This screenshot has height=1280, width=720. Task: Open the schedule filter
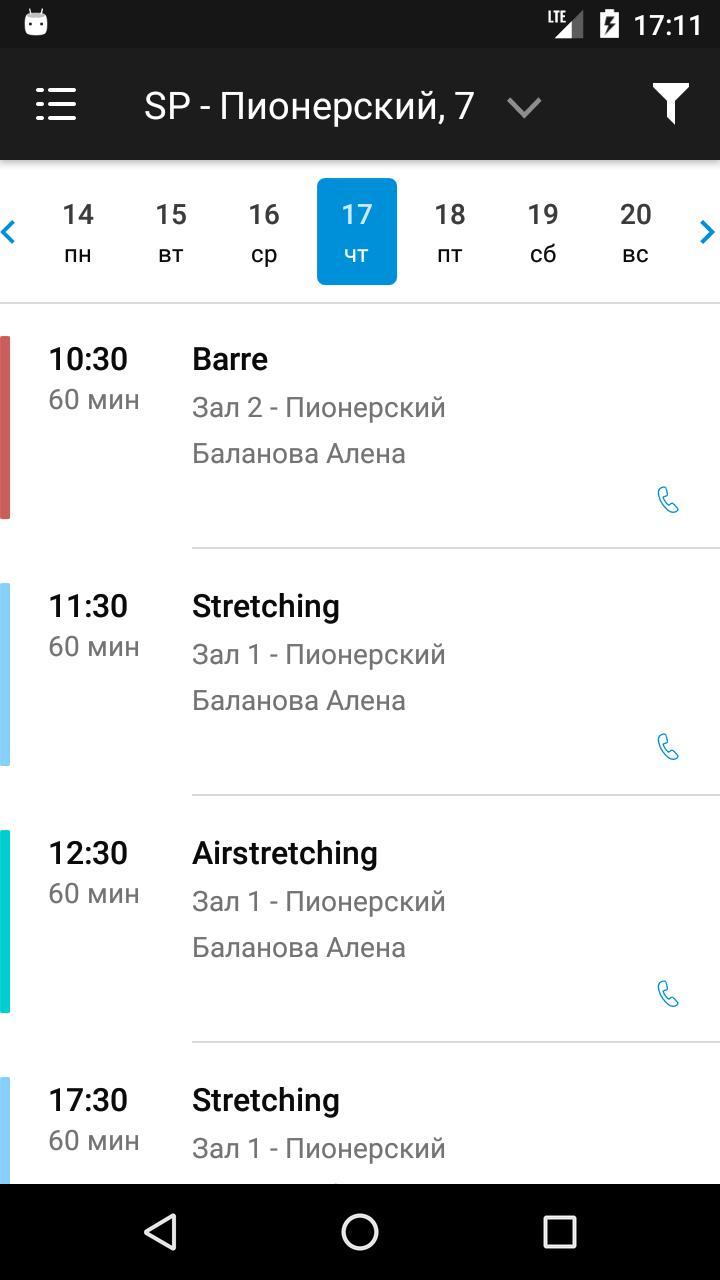click(x=670, y=104)
